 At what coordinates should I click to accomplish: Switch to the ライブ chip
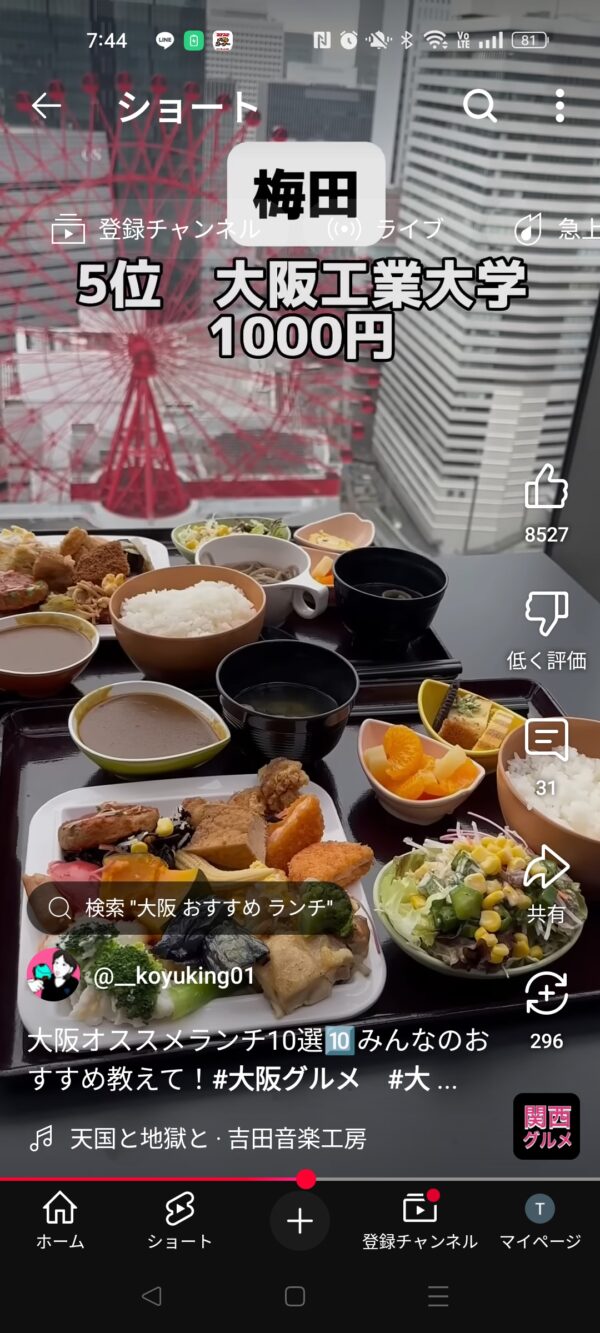coord(386,229)
